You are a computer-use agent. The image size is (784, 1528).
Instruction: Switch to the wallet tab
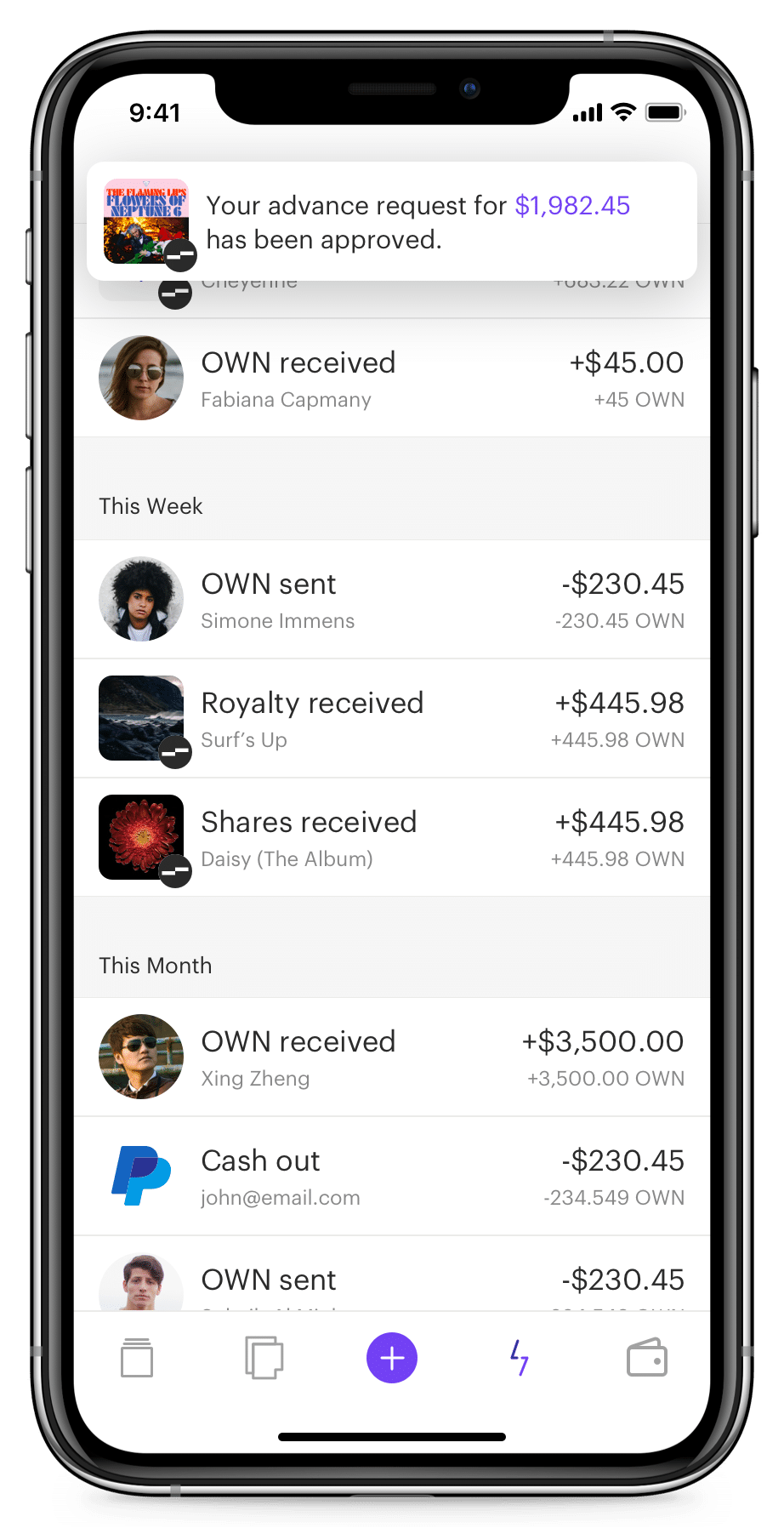(647, 1358)
